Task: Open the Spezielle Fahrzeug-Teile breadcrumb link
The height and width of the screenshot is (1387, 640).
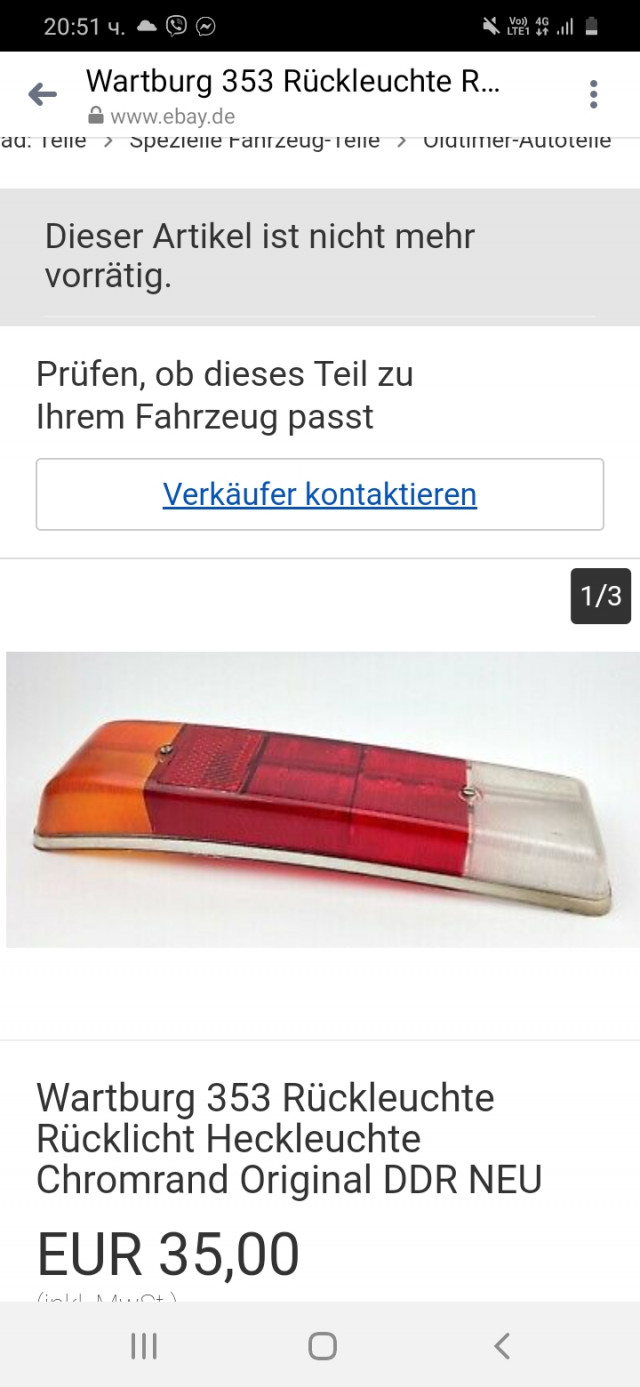Action: 254,140
